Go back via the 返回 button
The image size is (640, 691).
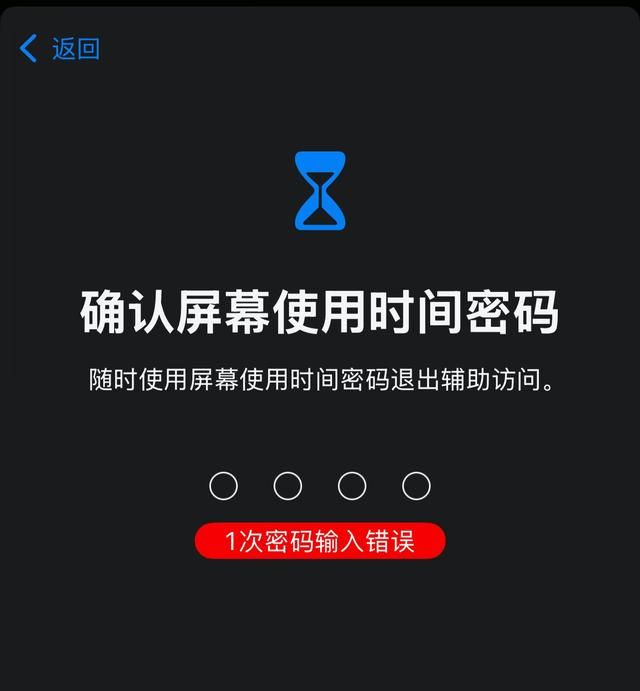(60, 48)
